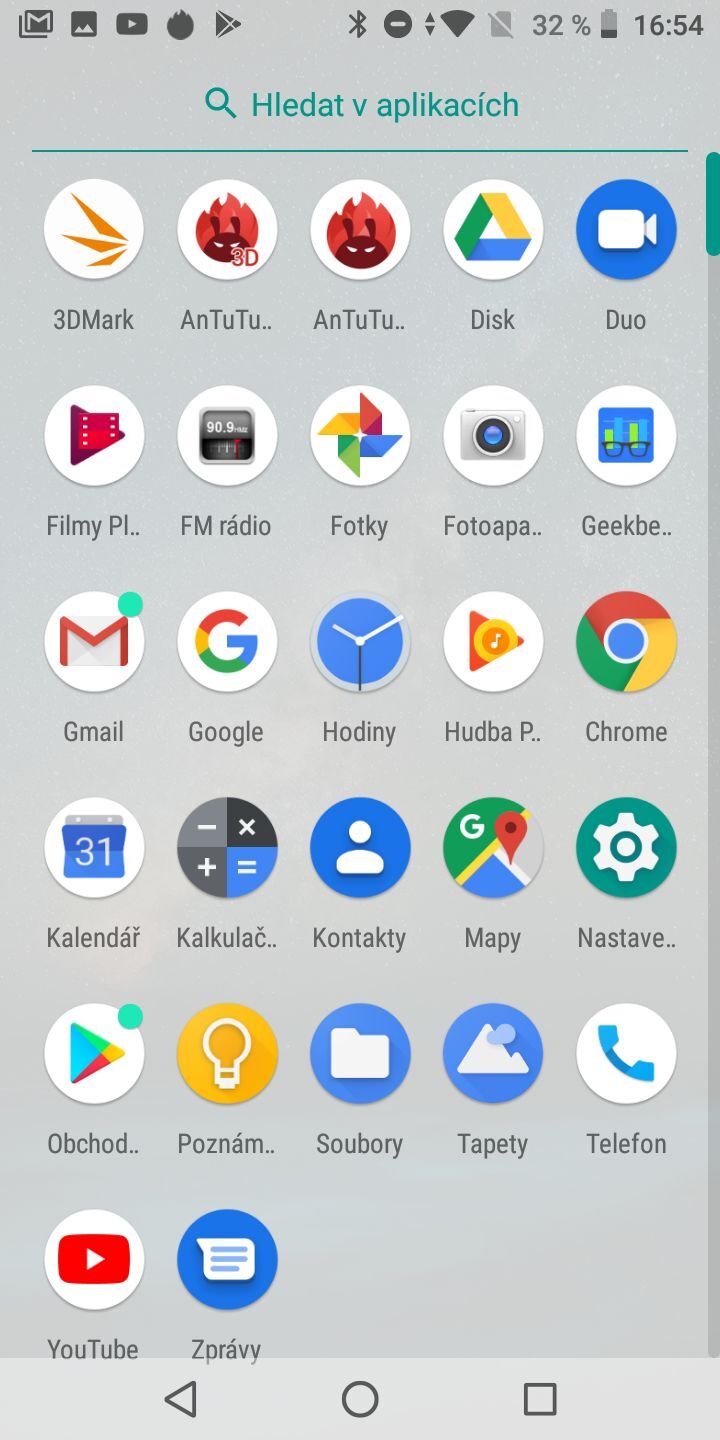720x1440 pixels.
Task: Open the Chrome browser
Action: [x=626, y=642]
